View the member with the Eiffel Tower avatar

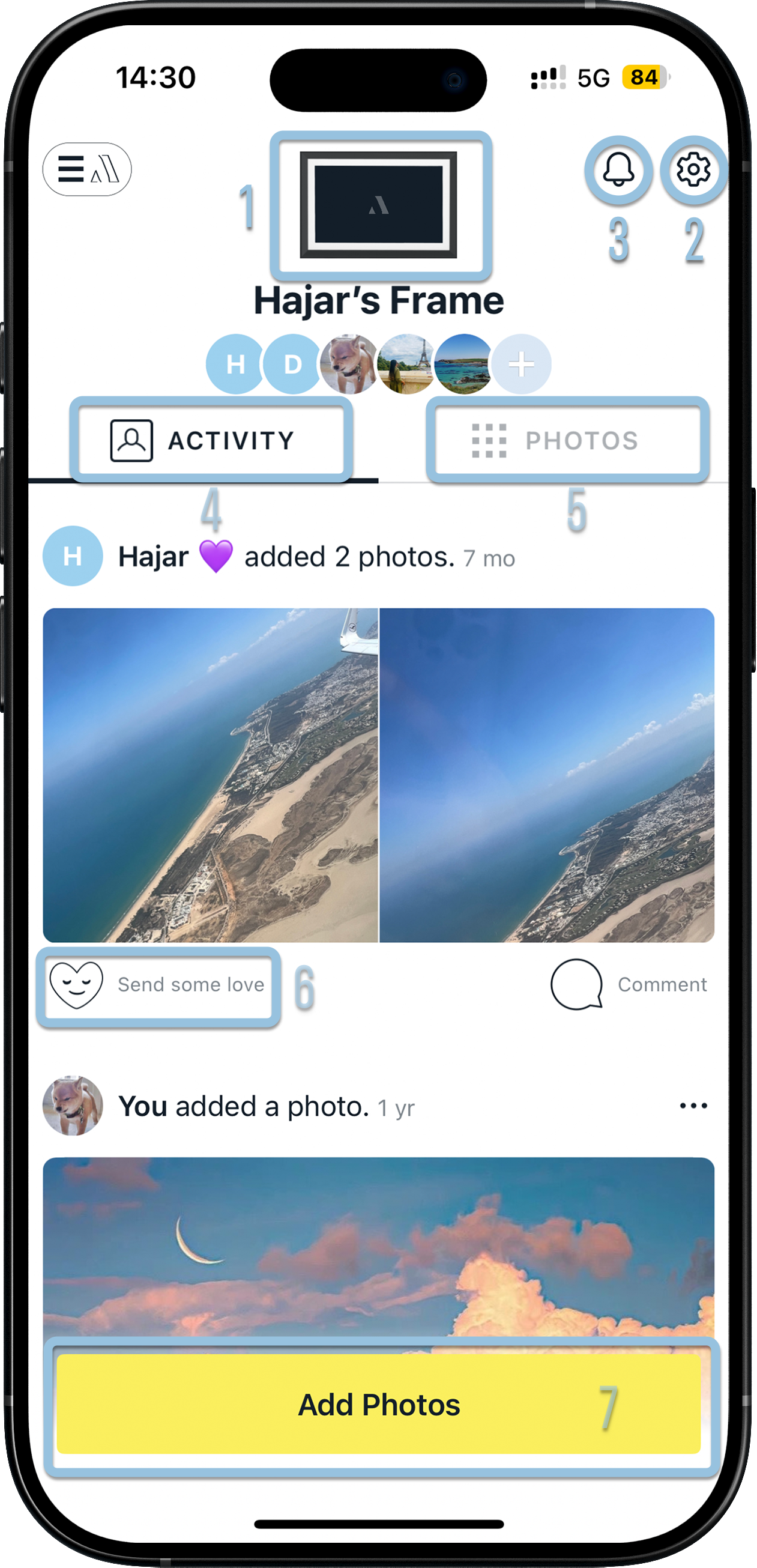[x=406, y=364]
